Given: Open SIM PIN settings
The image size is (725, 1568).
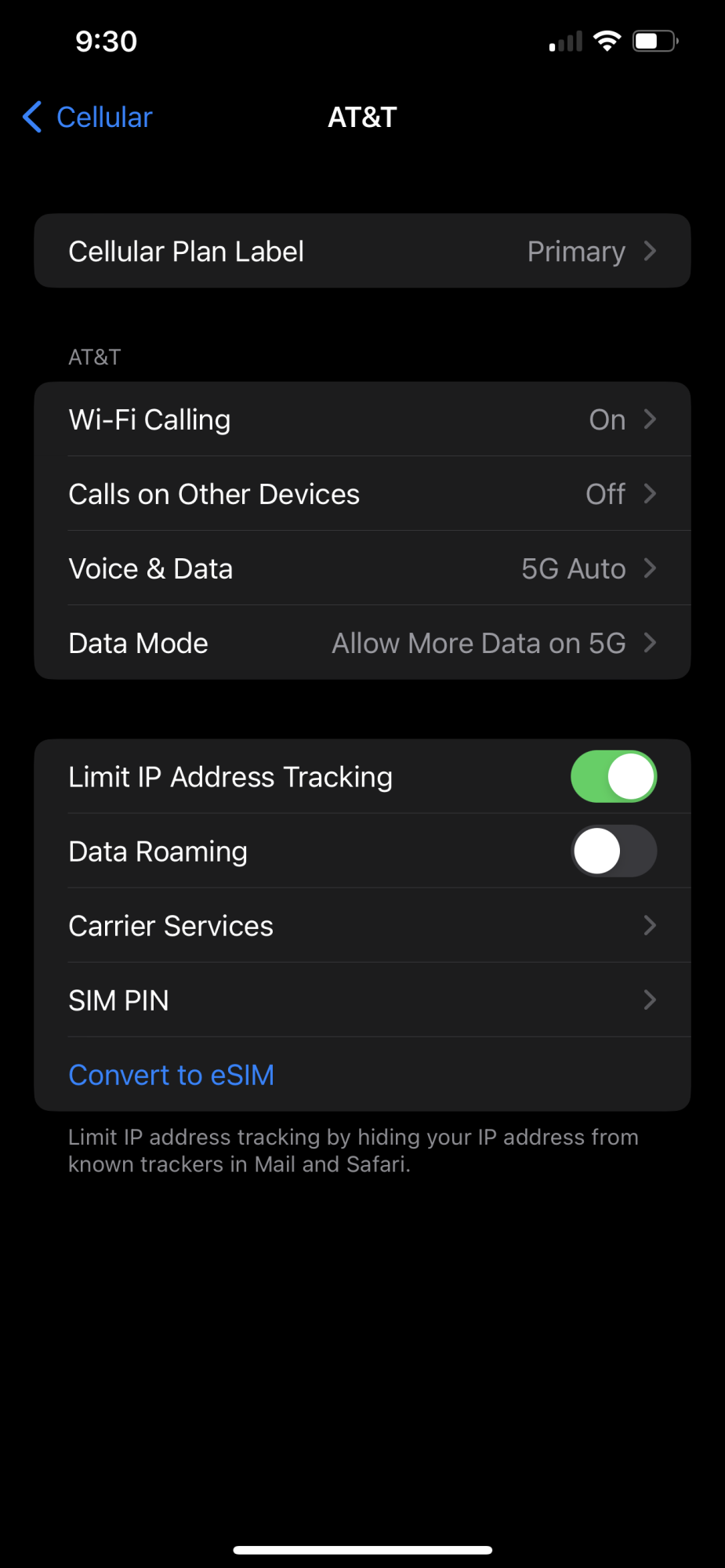Looking at the screenshot, I should click(362, 1000).
